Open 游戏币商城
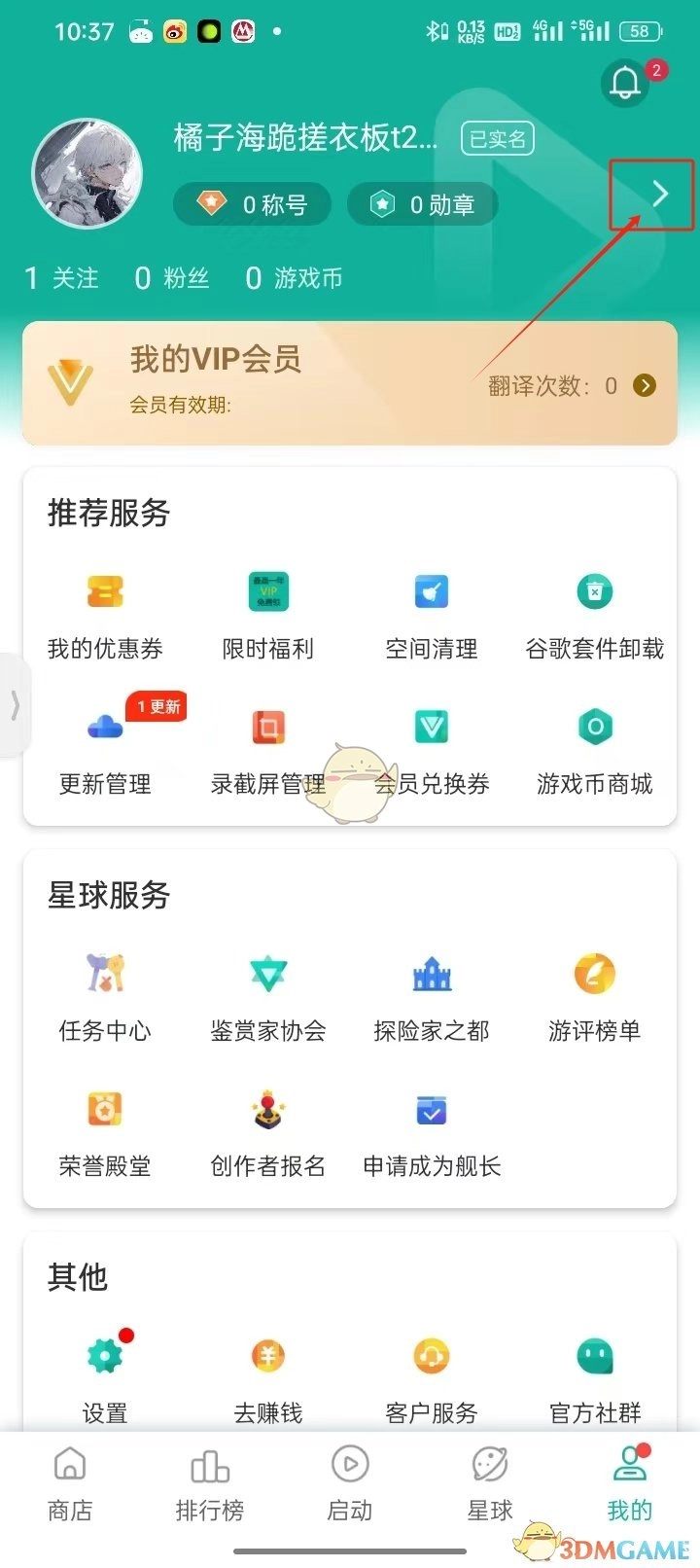This screenshot has height=1568, width=700. (x=595, y=747)
